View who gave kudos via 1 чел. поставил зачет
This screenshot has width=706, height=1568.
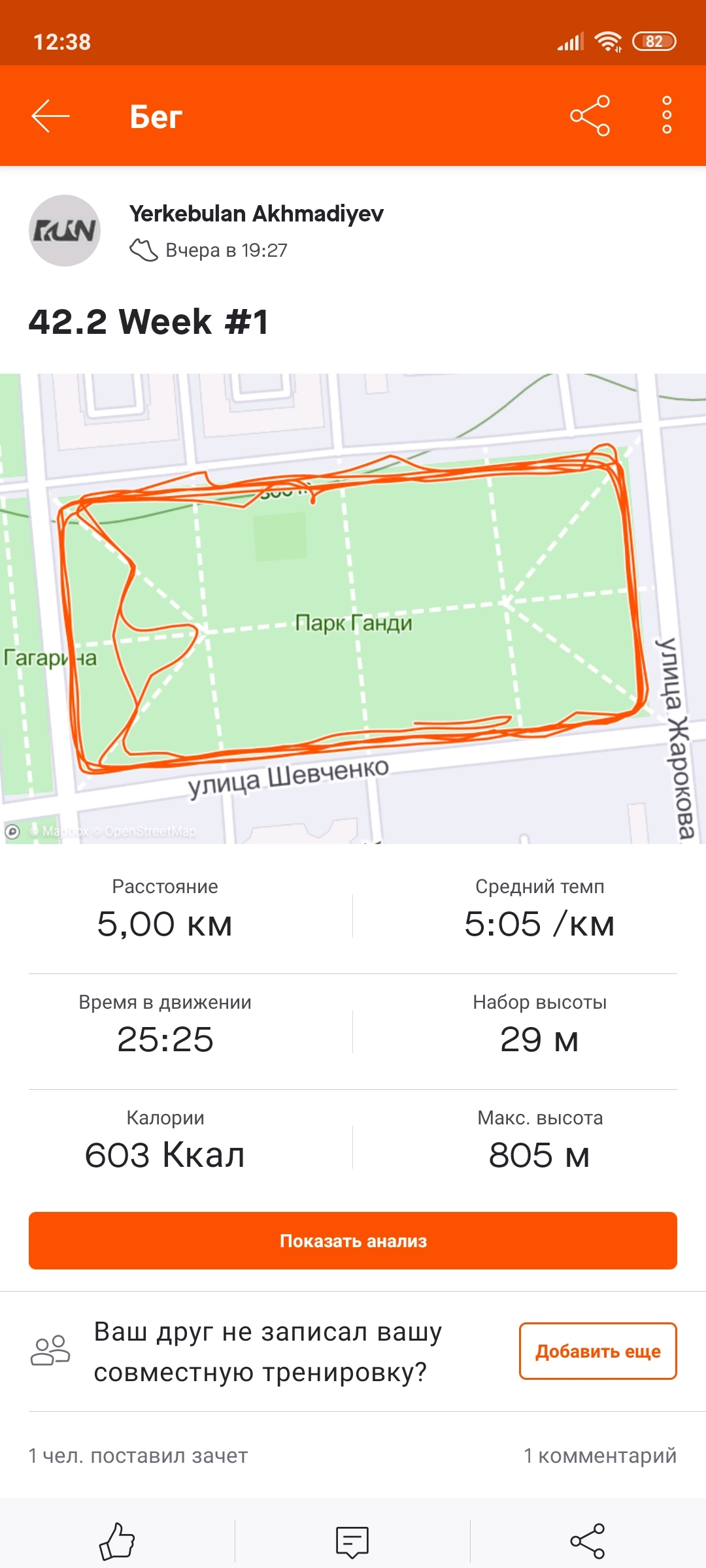pos(139,1456)
